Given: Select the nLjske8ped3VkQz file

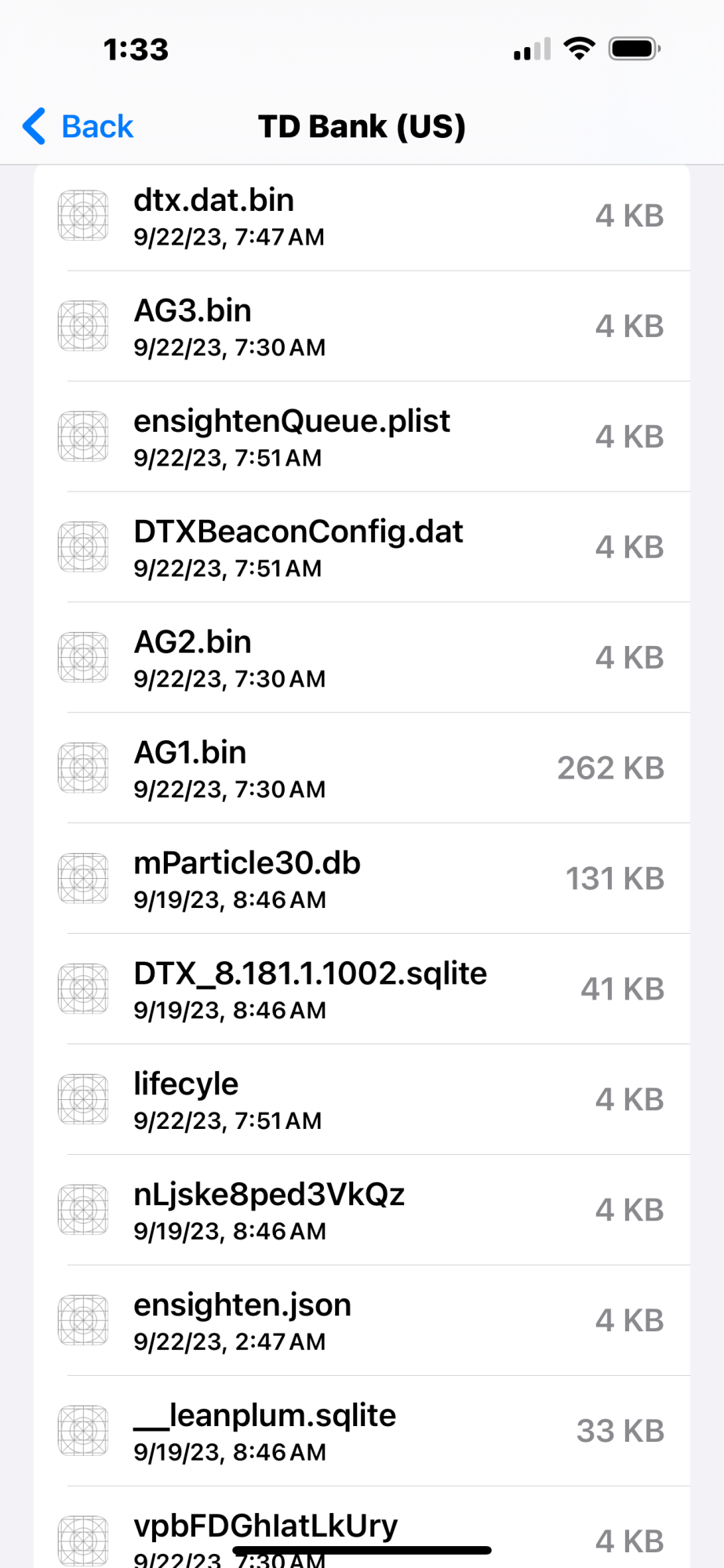Looking at the screenshot, I should [x=361, y=1210].
